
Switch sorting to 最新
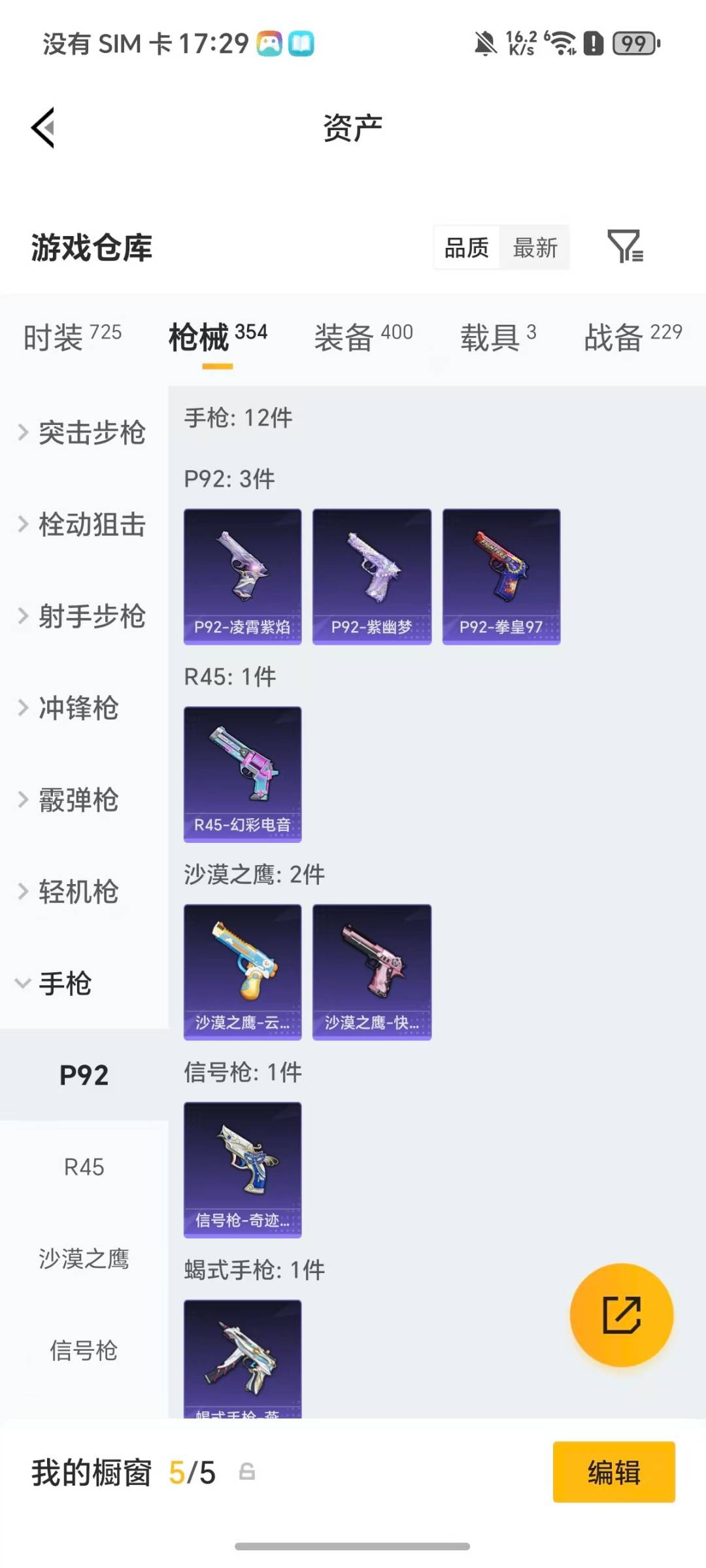pyautogui.click(x=535, y=247)
